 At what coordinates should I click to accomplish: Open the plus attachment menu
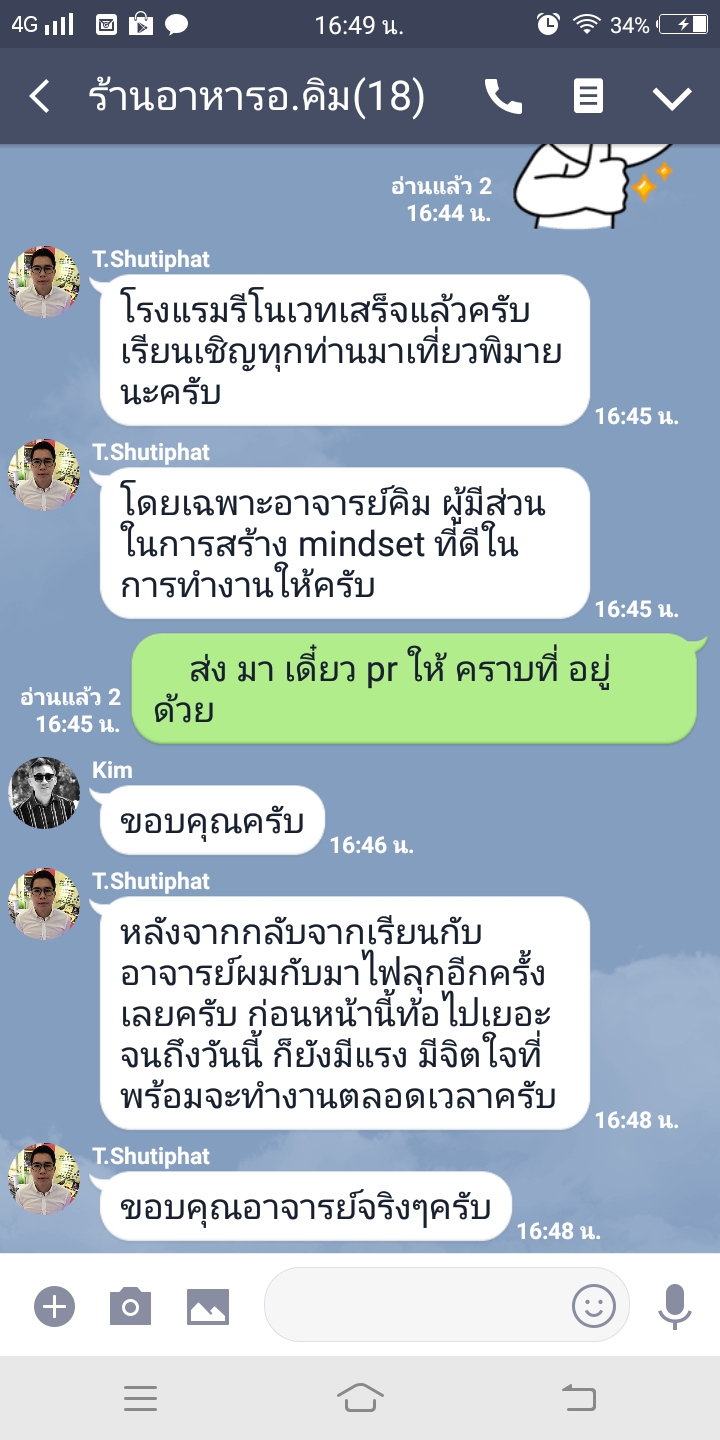pos(54,1305)
